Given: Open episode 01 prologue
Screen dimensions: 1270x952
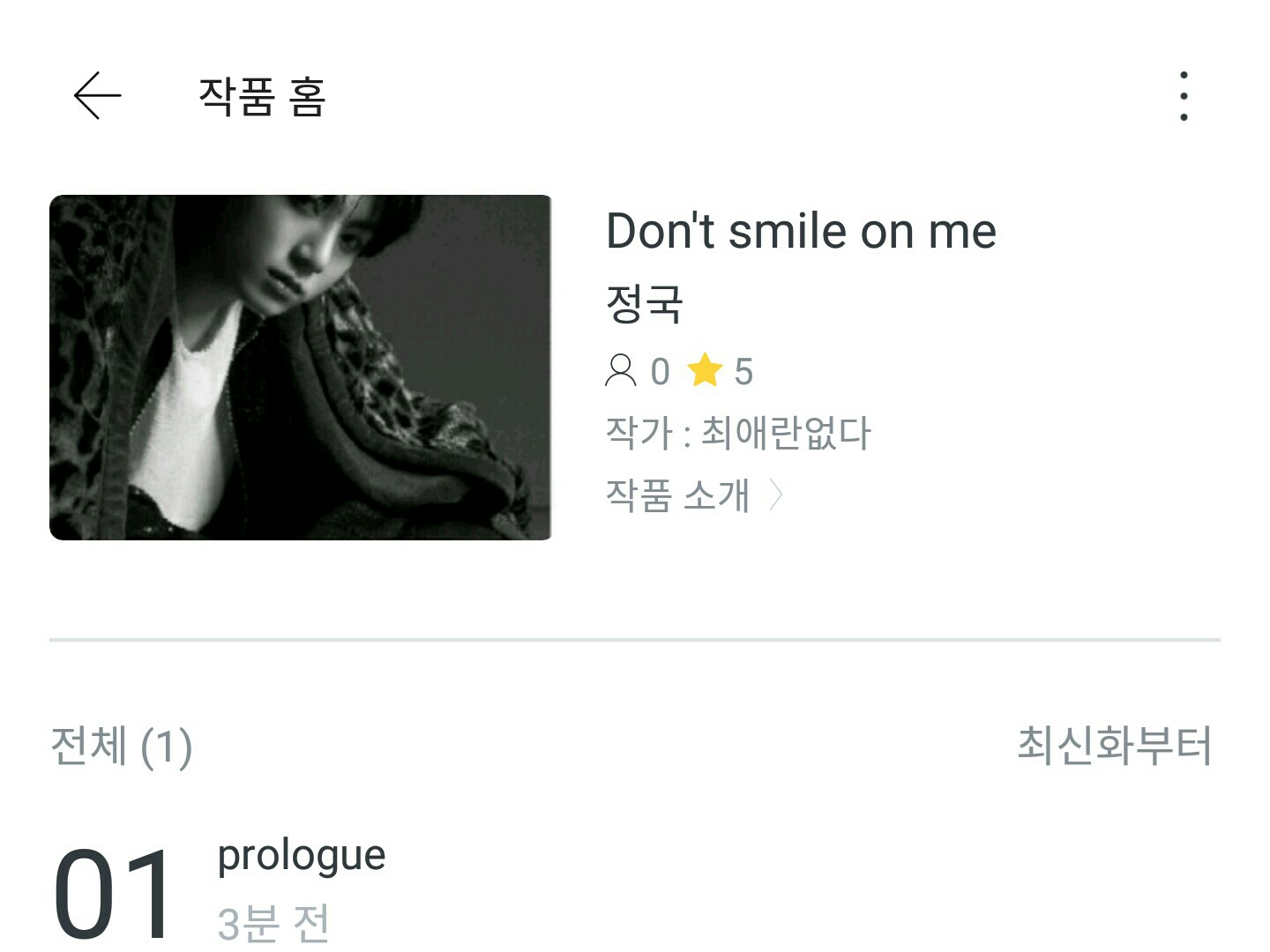Looking at the screenshot, I should tap(302, 886).
